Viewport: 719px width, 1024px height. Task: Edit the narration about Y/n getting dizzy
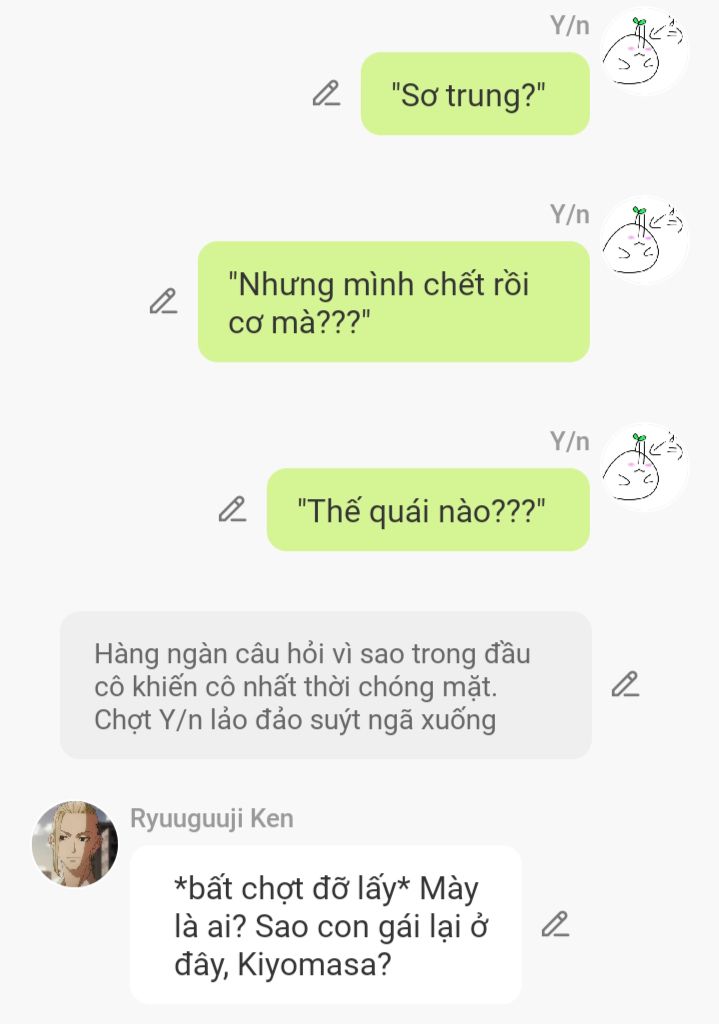(625, 685)
